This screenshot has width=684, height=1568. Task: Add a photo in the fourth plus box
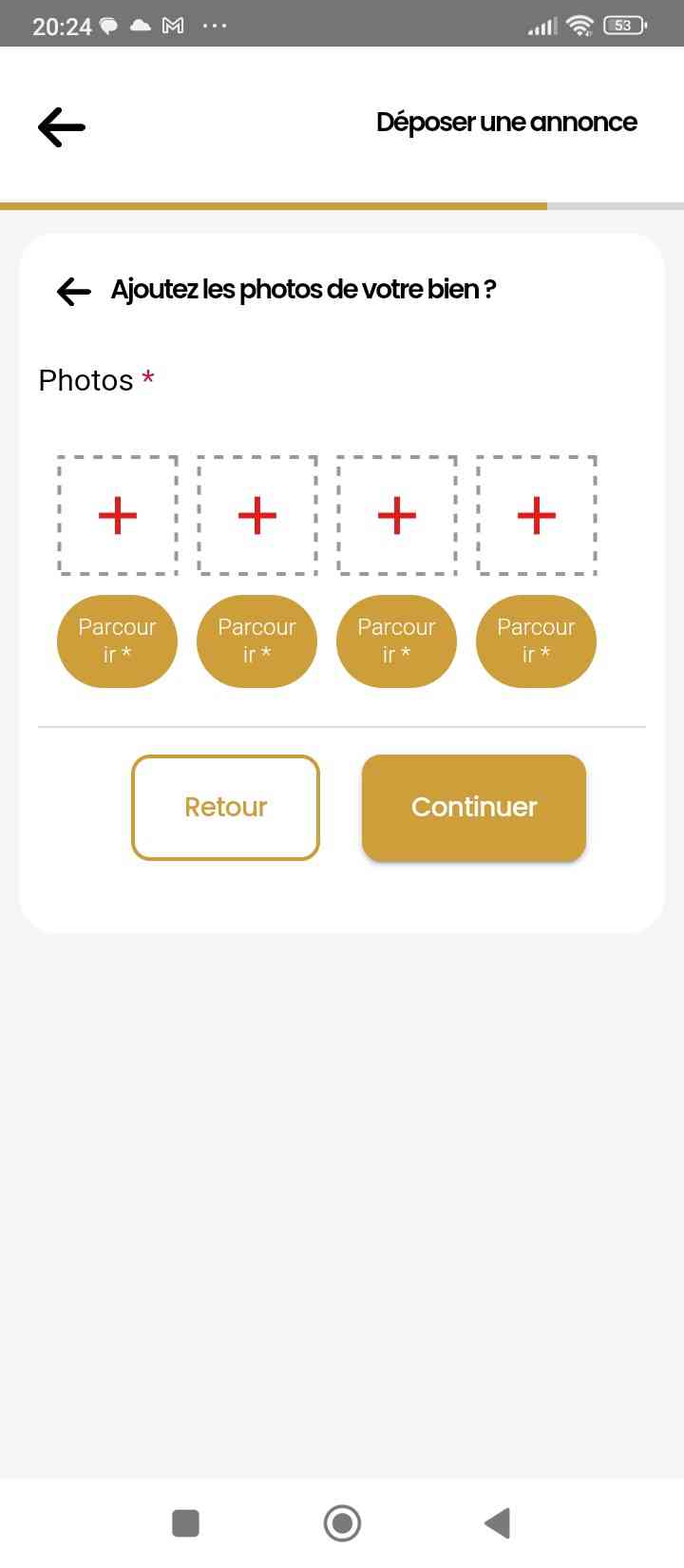pos(537,515)
